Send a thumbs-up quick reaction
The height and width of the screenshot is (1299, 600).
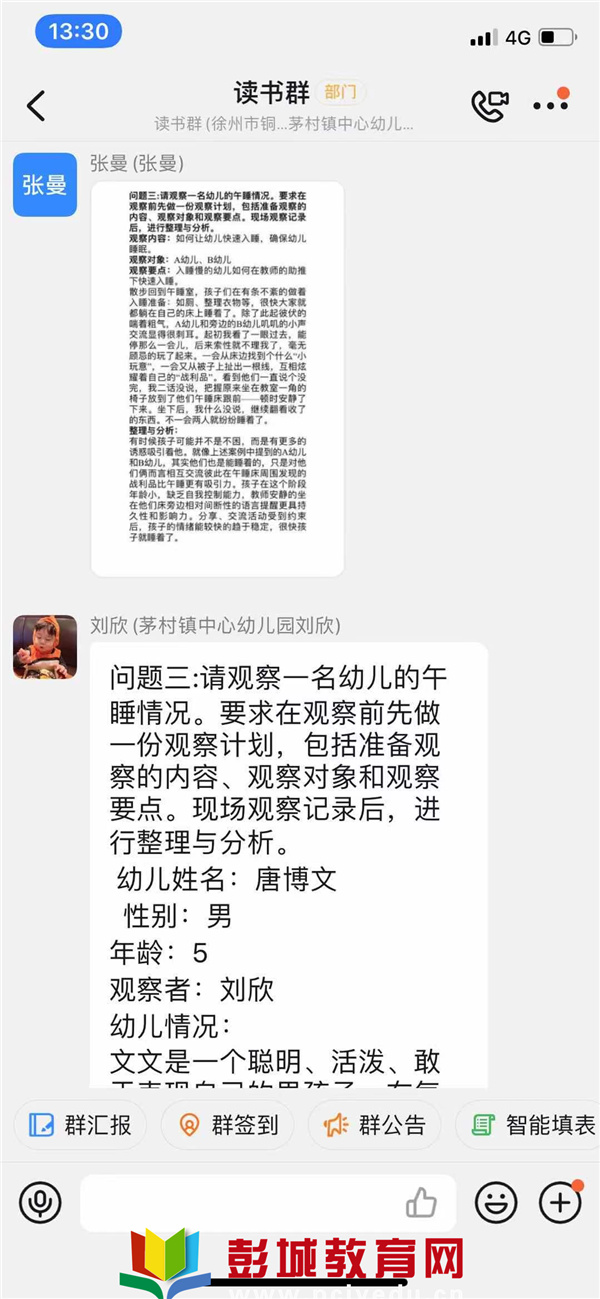coord(422,1203)
